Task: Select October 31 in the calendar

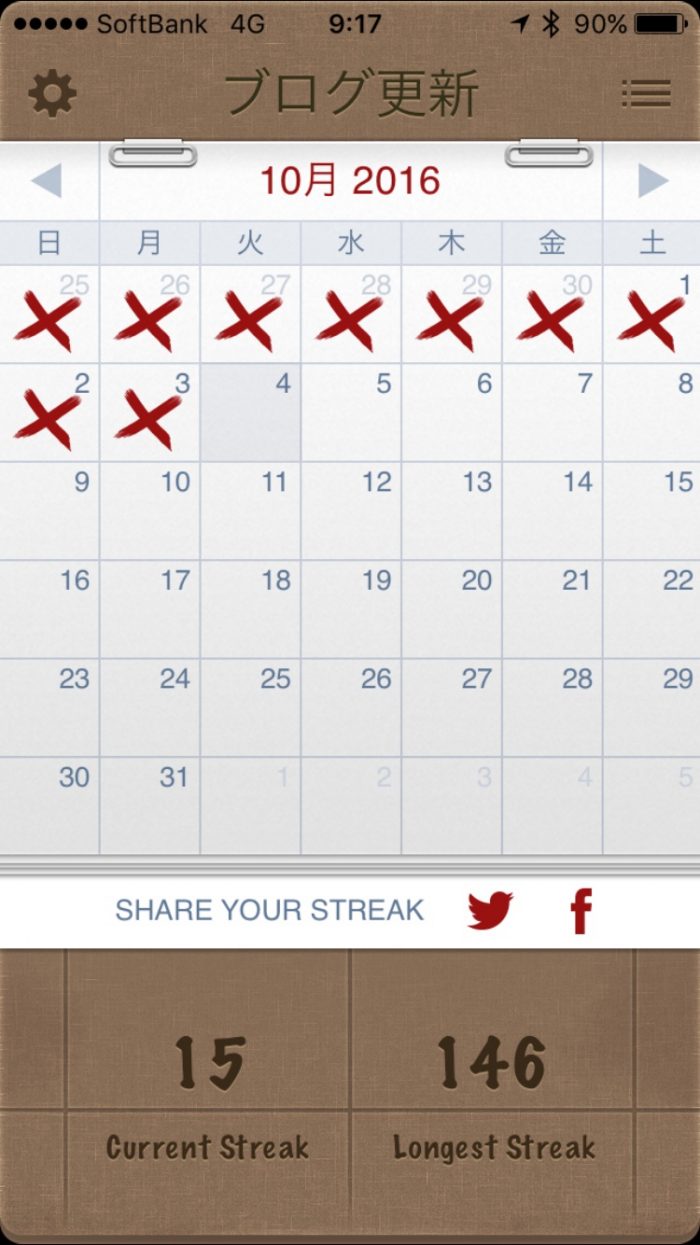Action: coord(150,805)
